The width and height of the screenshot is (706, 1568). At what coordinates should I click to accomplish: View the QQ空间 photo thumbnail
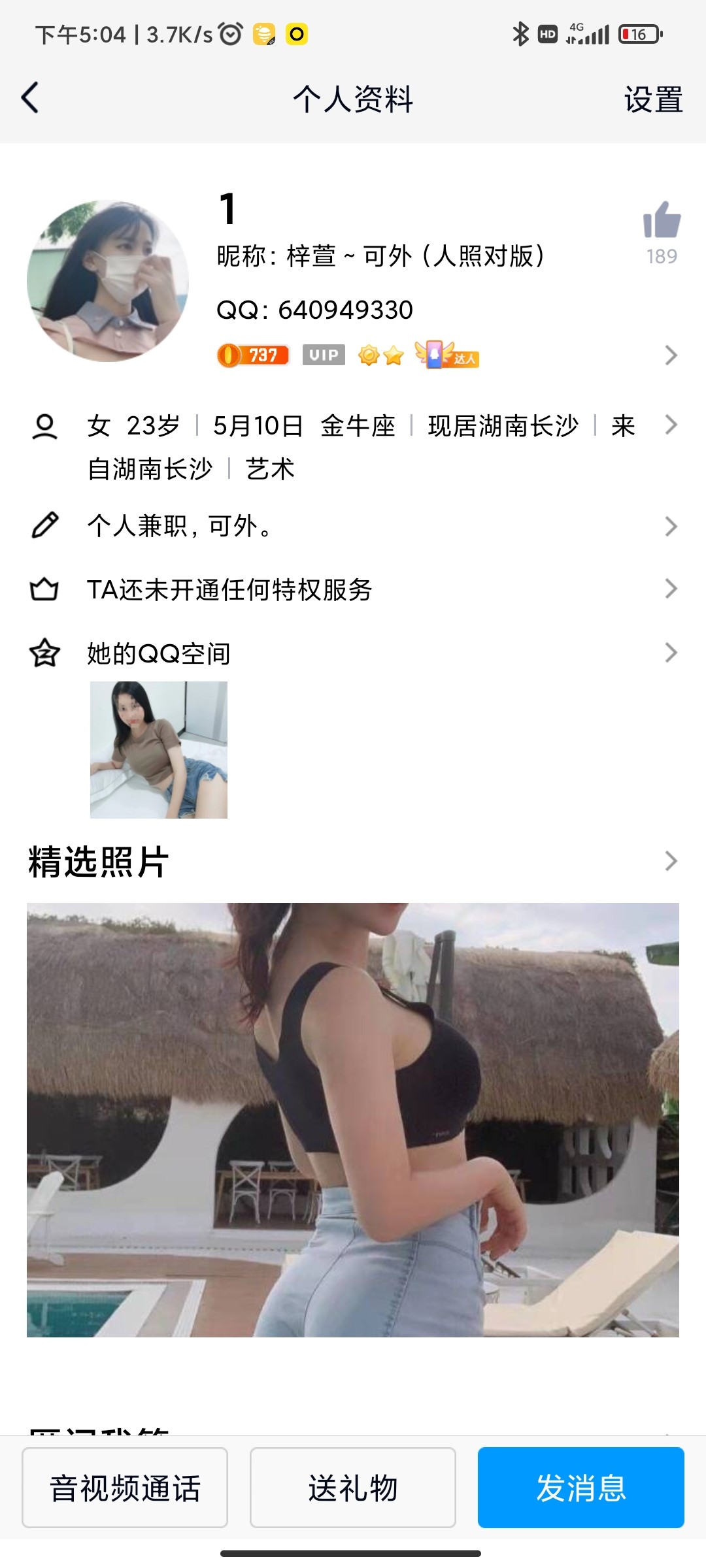point(159,750)
